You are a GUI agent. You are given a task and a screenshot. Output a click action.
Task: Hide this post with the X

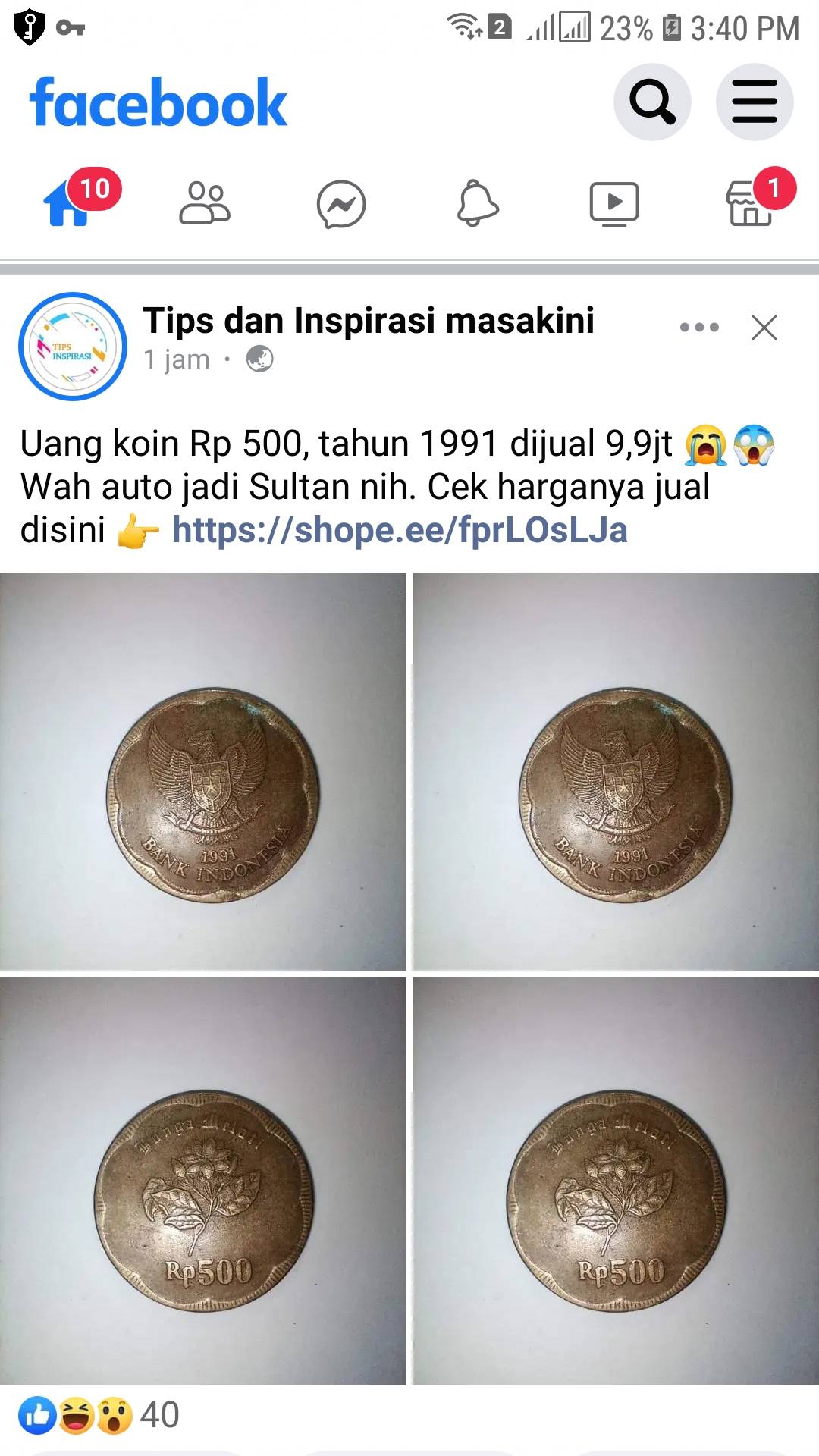click(x=764, y=328)
